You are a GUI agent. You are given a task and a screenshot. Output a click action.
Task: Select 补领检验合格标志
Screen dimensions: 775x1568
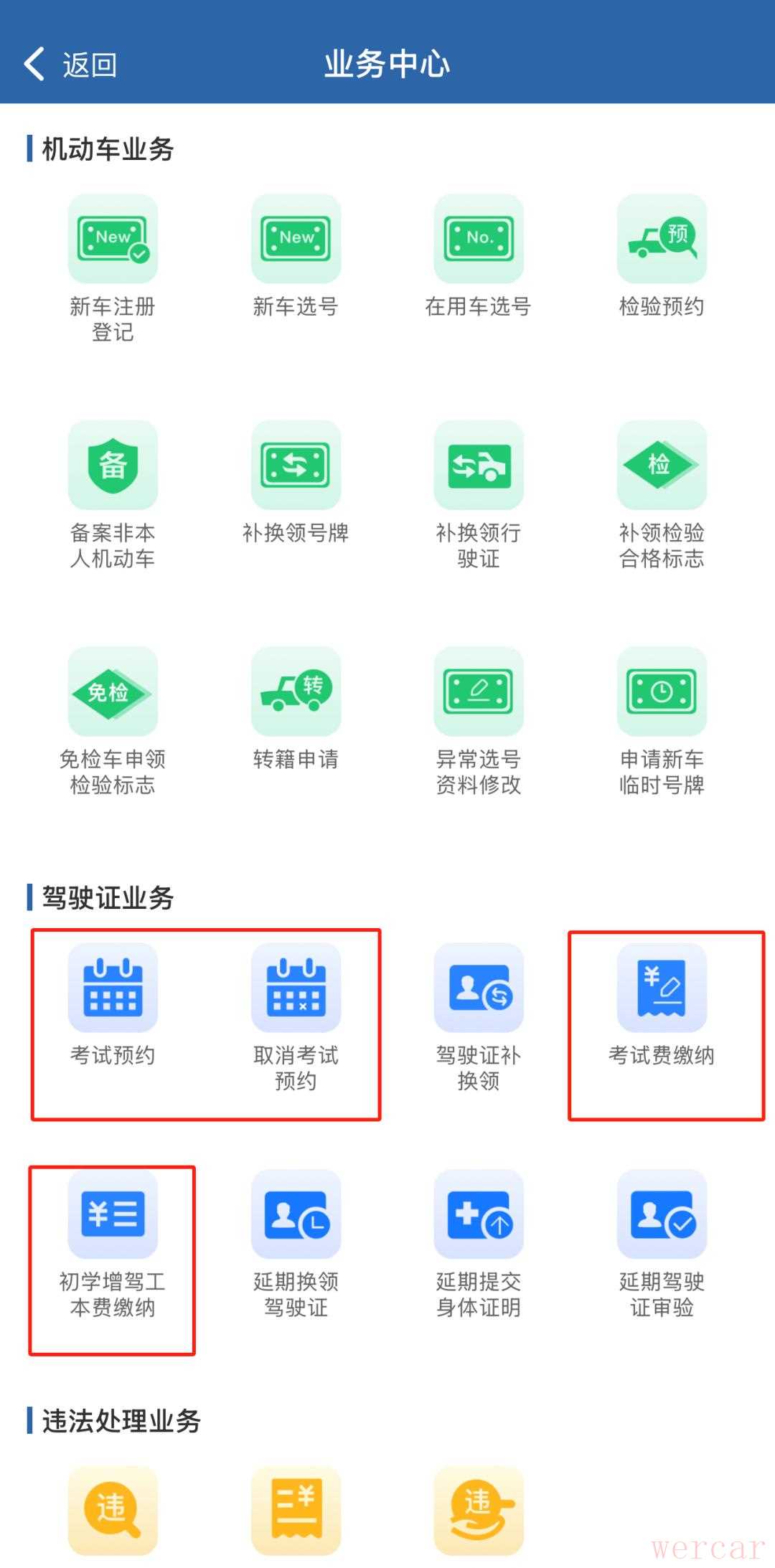click(x=662, y=466)
